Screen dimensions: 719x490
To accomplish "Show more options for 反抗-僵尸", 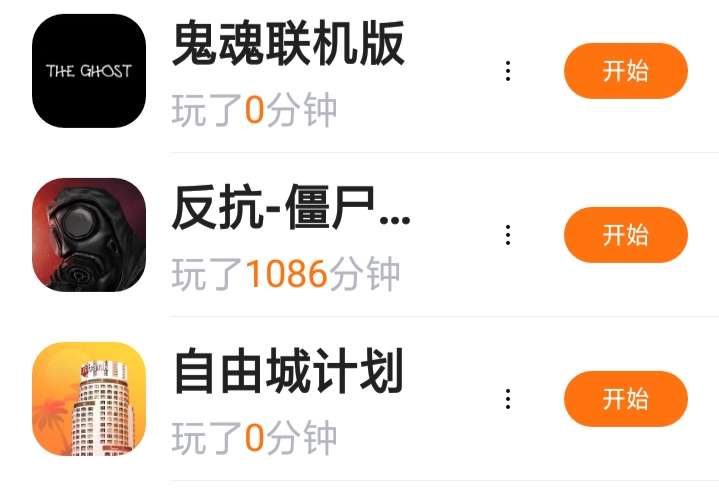I will click(508, 235).
